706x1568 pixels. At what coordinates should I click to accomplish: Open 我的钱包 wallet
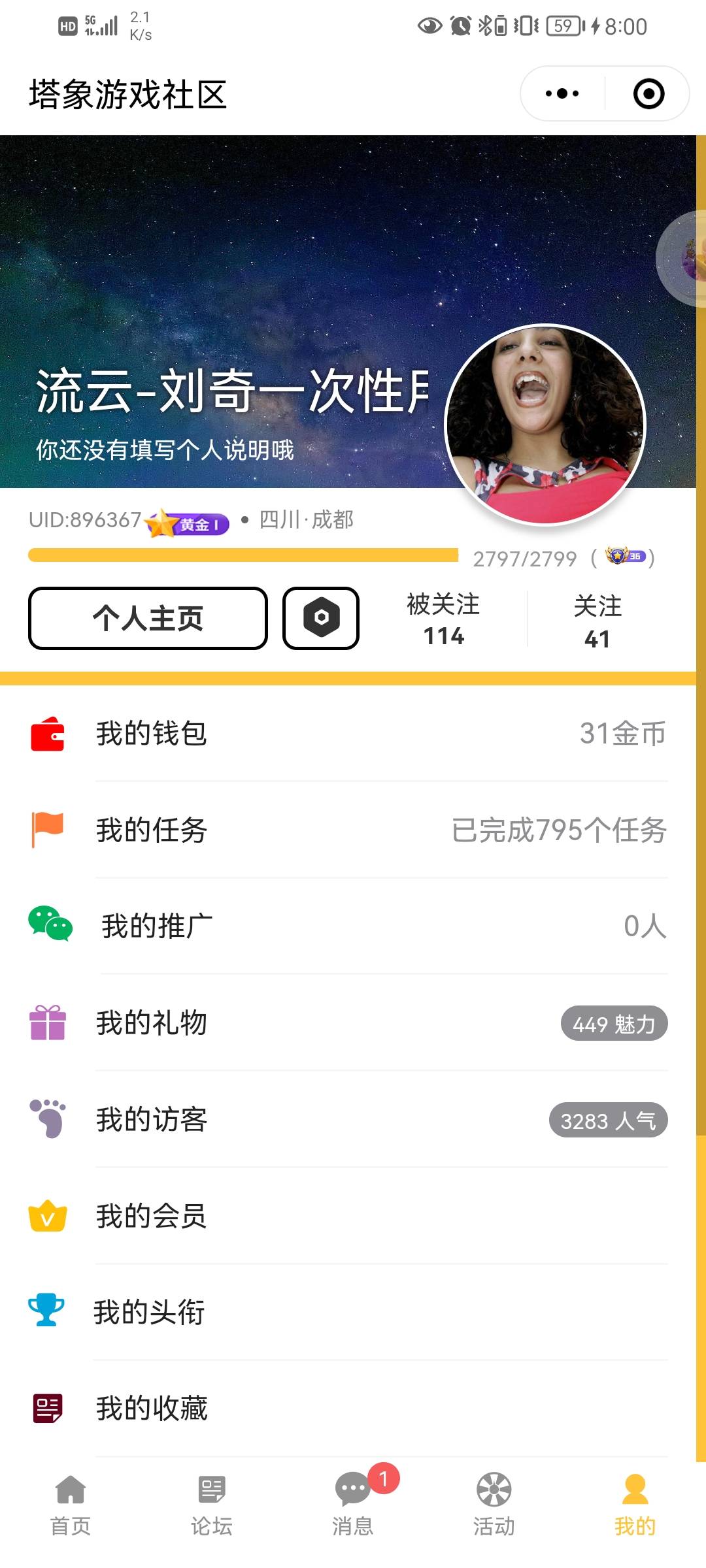[x=348, y=733]
